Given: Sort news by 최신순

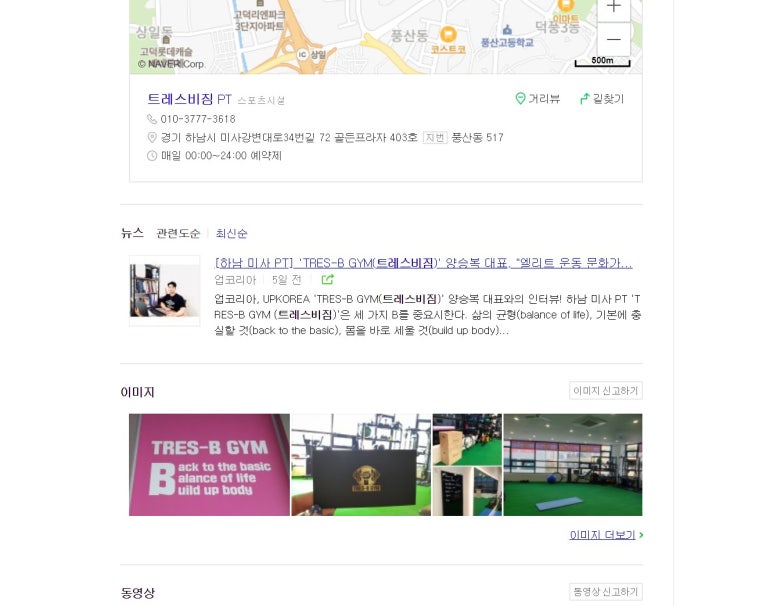Looking at the screenshot, I should pyautogui.click(x=231, y=233).
